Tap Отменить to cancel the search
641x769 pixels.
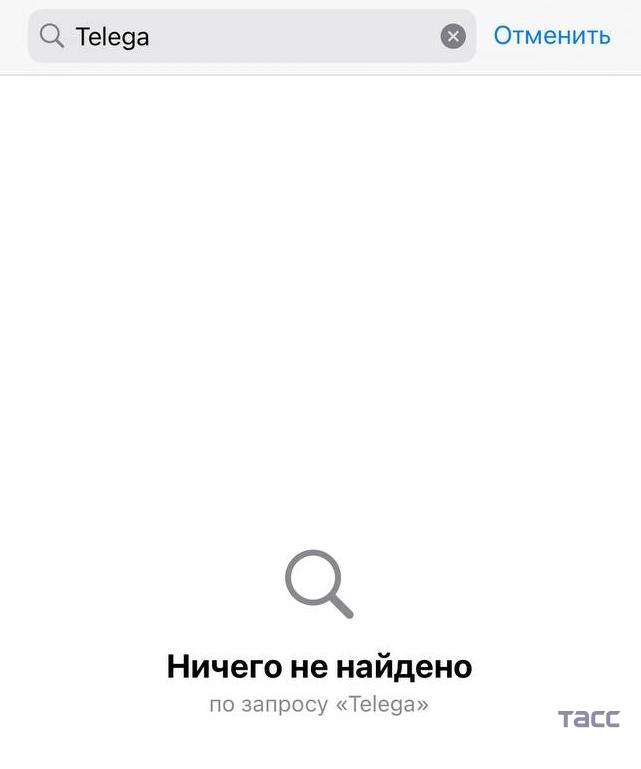pyautogui.click(x=552, y=36)
